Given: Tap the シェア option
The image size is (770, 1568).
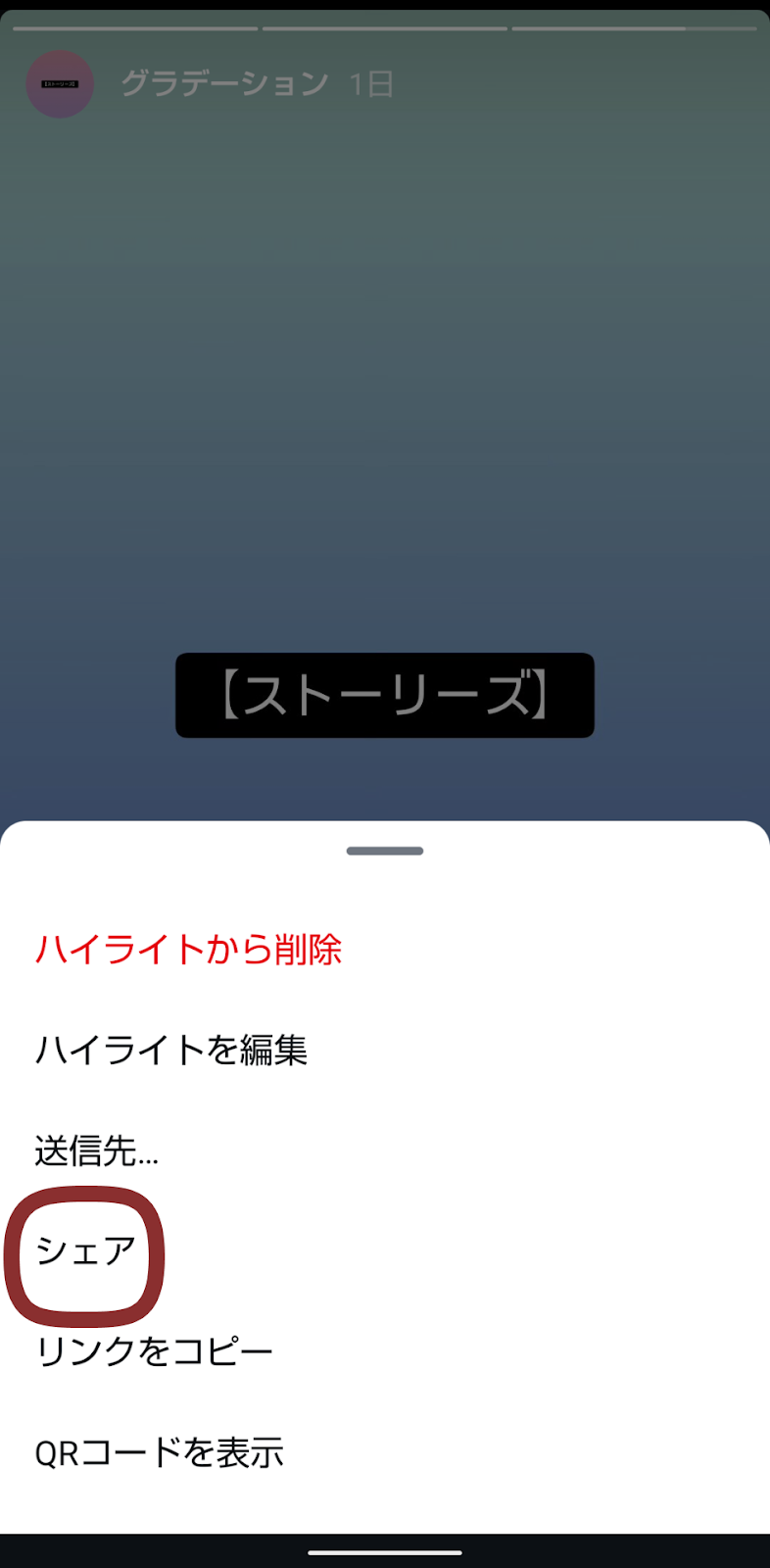Looking at the screenshot, I should (x=85, y=1251).
